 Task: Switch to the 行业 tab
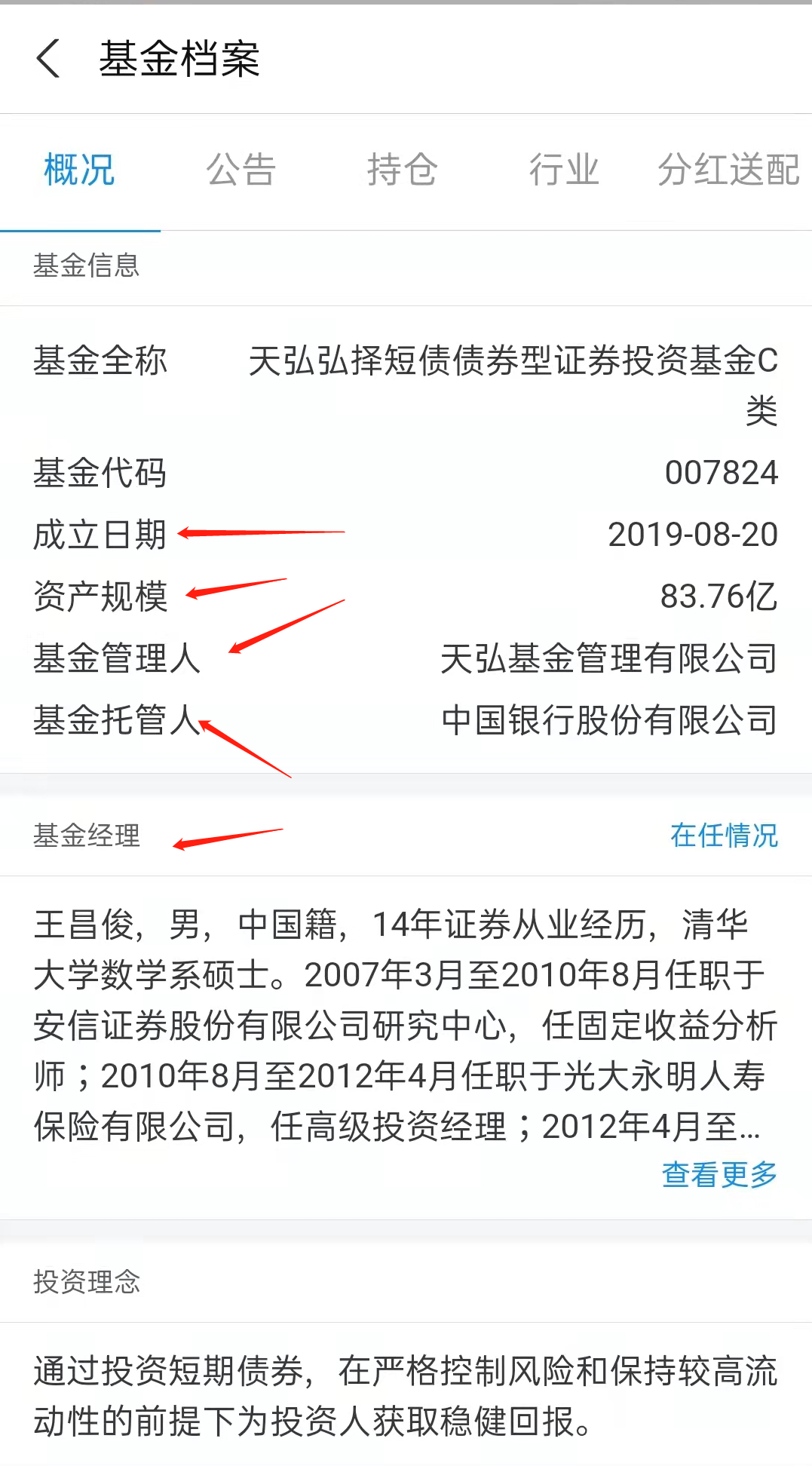tap(564, 170)
